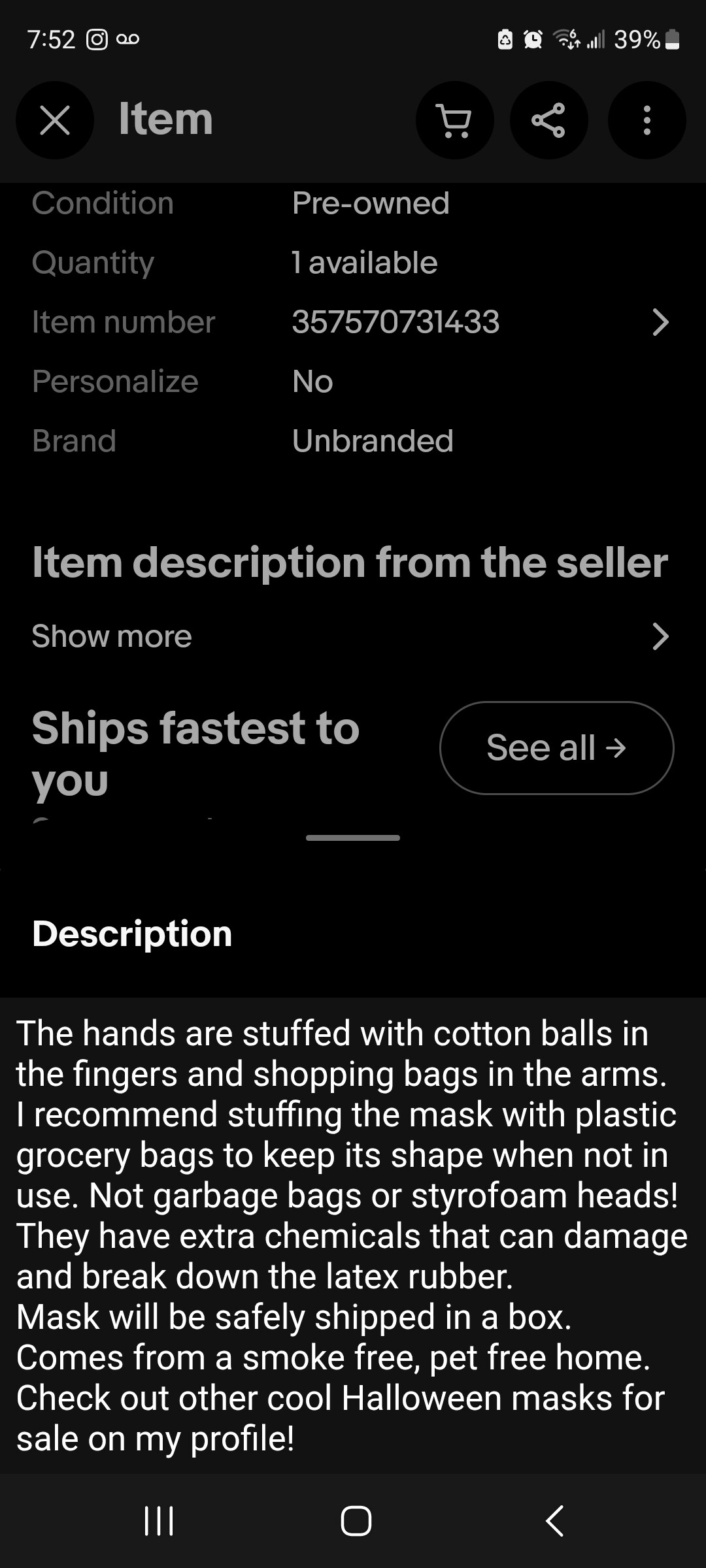706x1568 pixels.
Task: Open item number 357570731433 details
Action: coord(660,322)
